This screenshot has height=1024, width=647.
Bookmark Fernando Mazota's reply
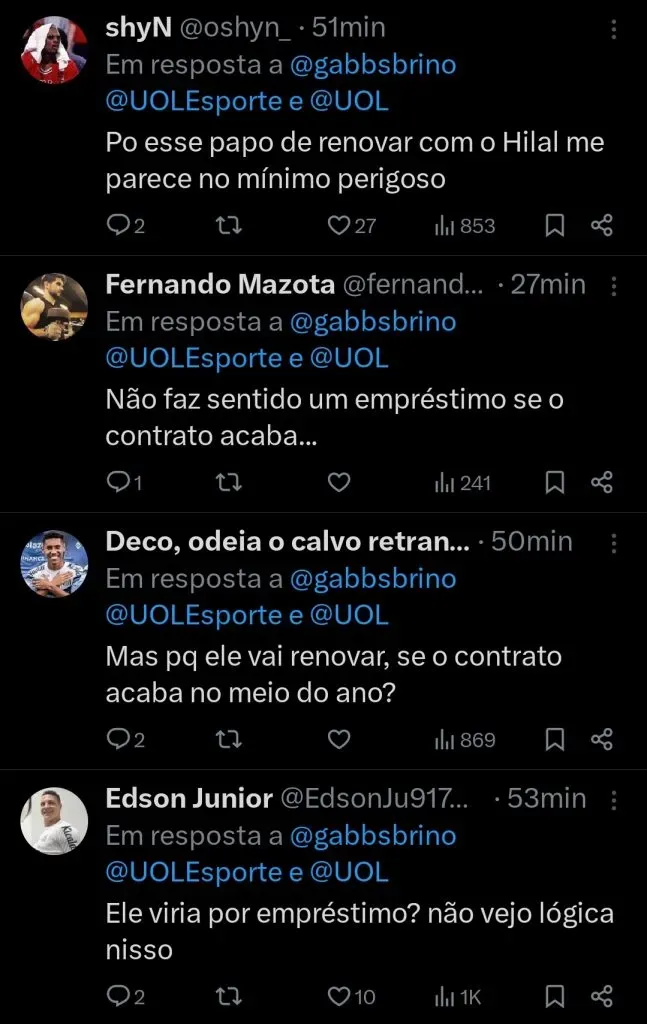pyautogui.click(x=554, y=483)
